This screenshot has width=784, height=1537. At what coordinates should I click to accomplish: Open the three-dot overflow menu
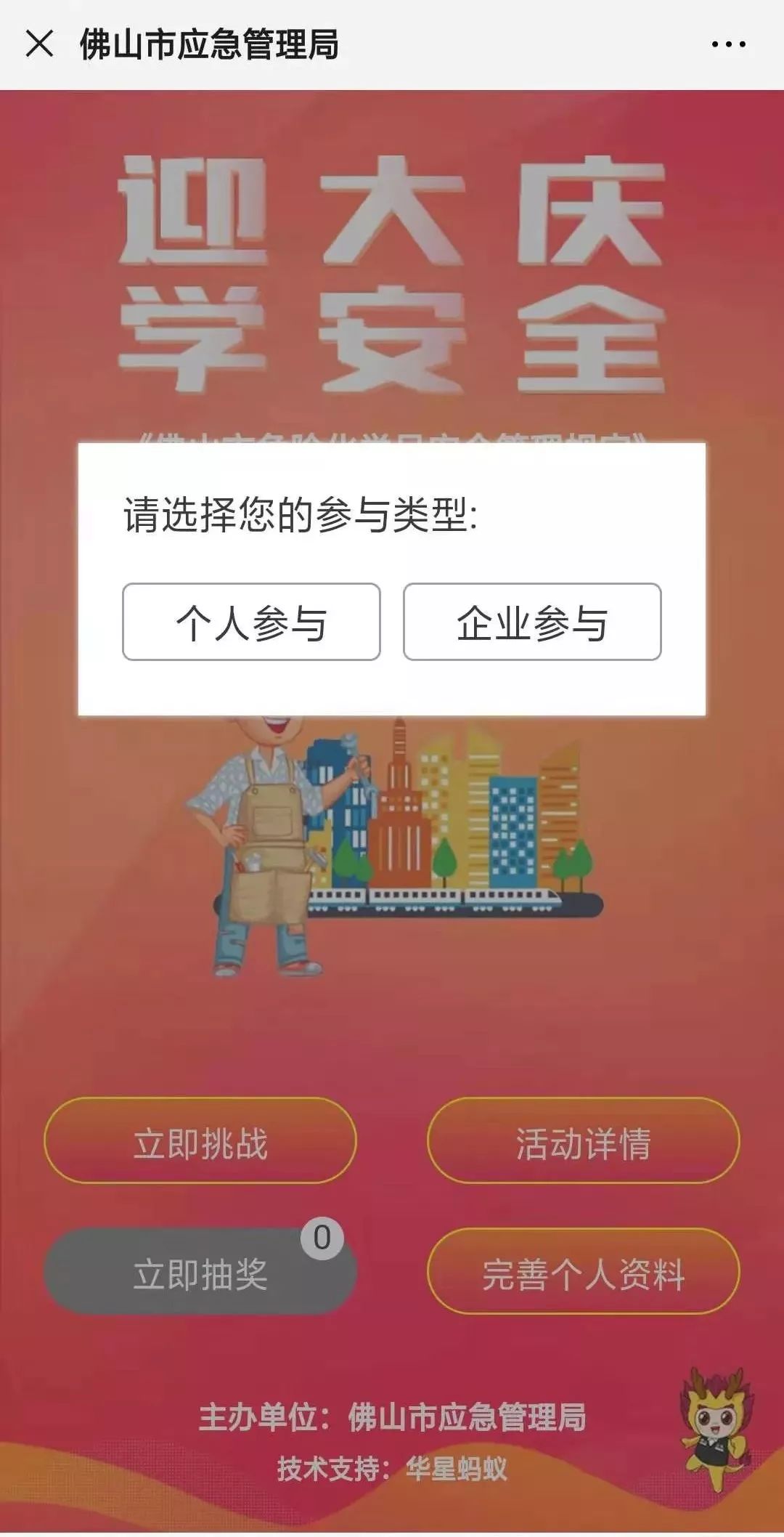pos(728,44)
